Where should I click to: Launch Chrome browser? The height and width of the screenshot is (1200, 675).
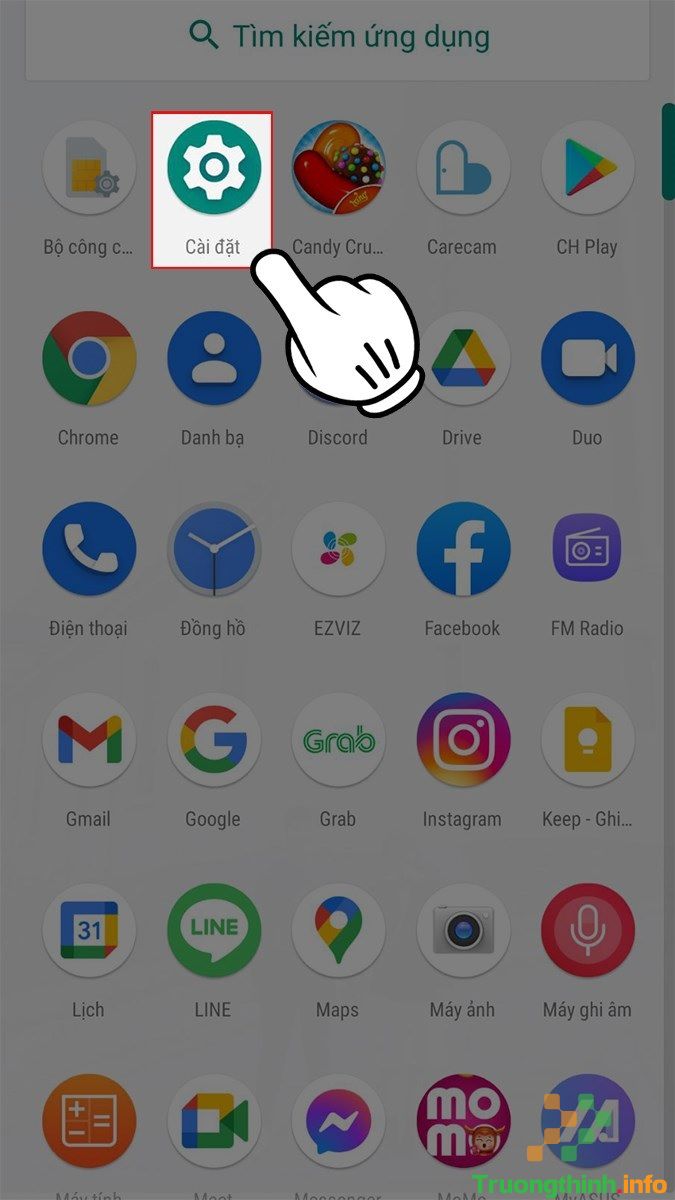[88, 358]
